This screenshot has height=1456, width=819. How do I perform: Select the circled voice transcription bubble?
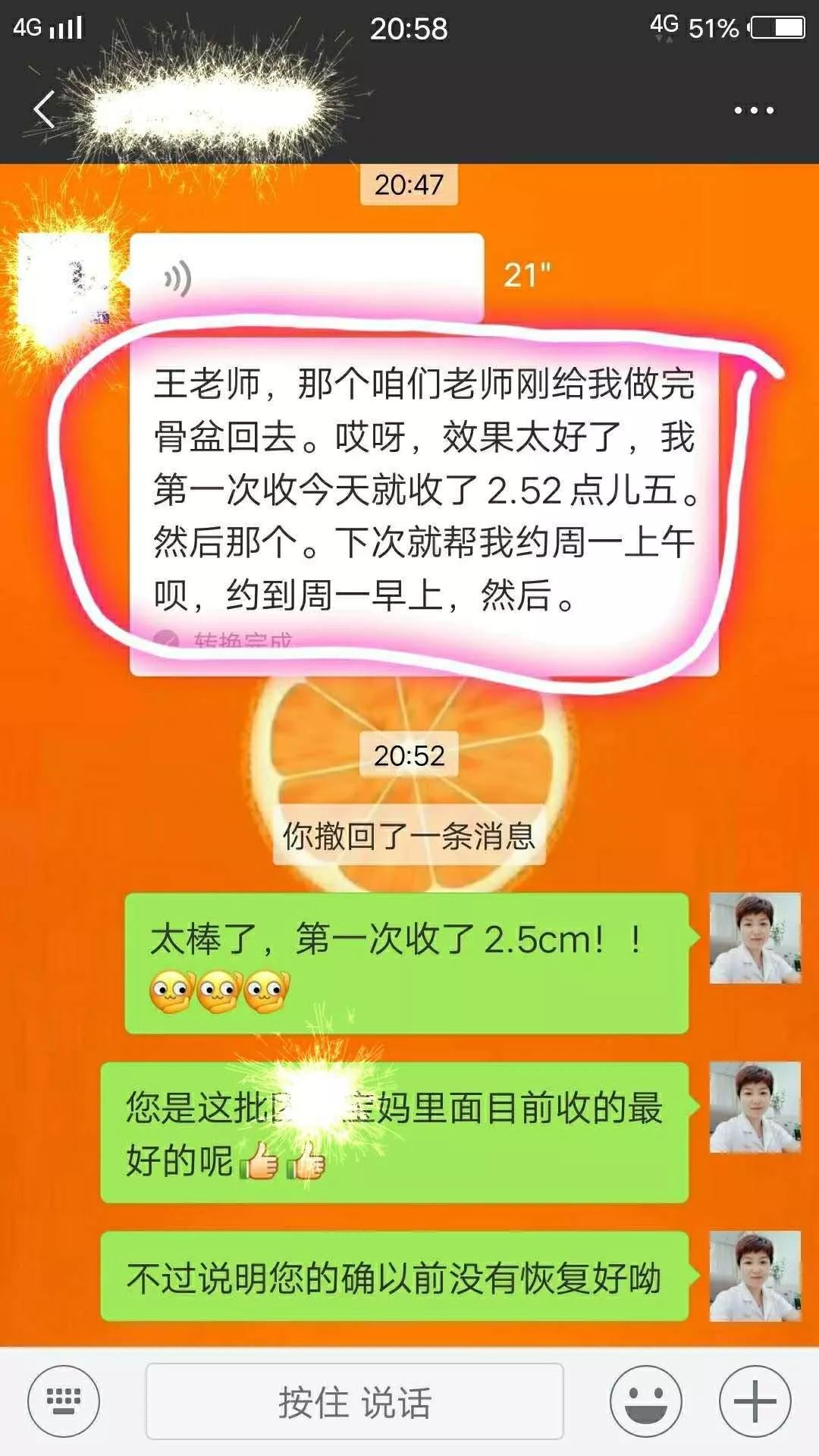pos(425,500)
